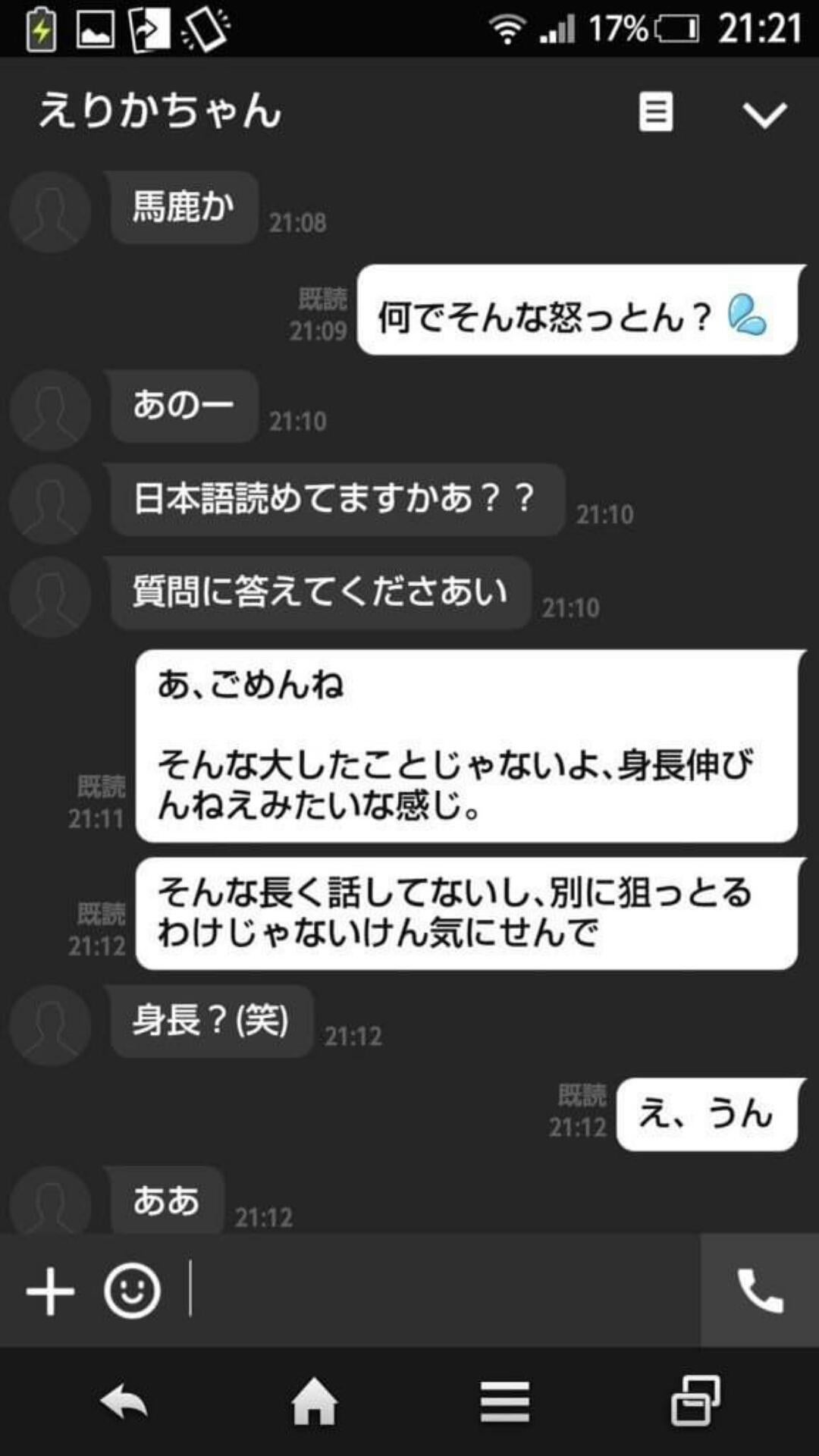This screenshot has width=819, height=1456.
Task: Open the chat notes menu icon at top
Action: [x=657, y=112]
